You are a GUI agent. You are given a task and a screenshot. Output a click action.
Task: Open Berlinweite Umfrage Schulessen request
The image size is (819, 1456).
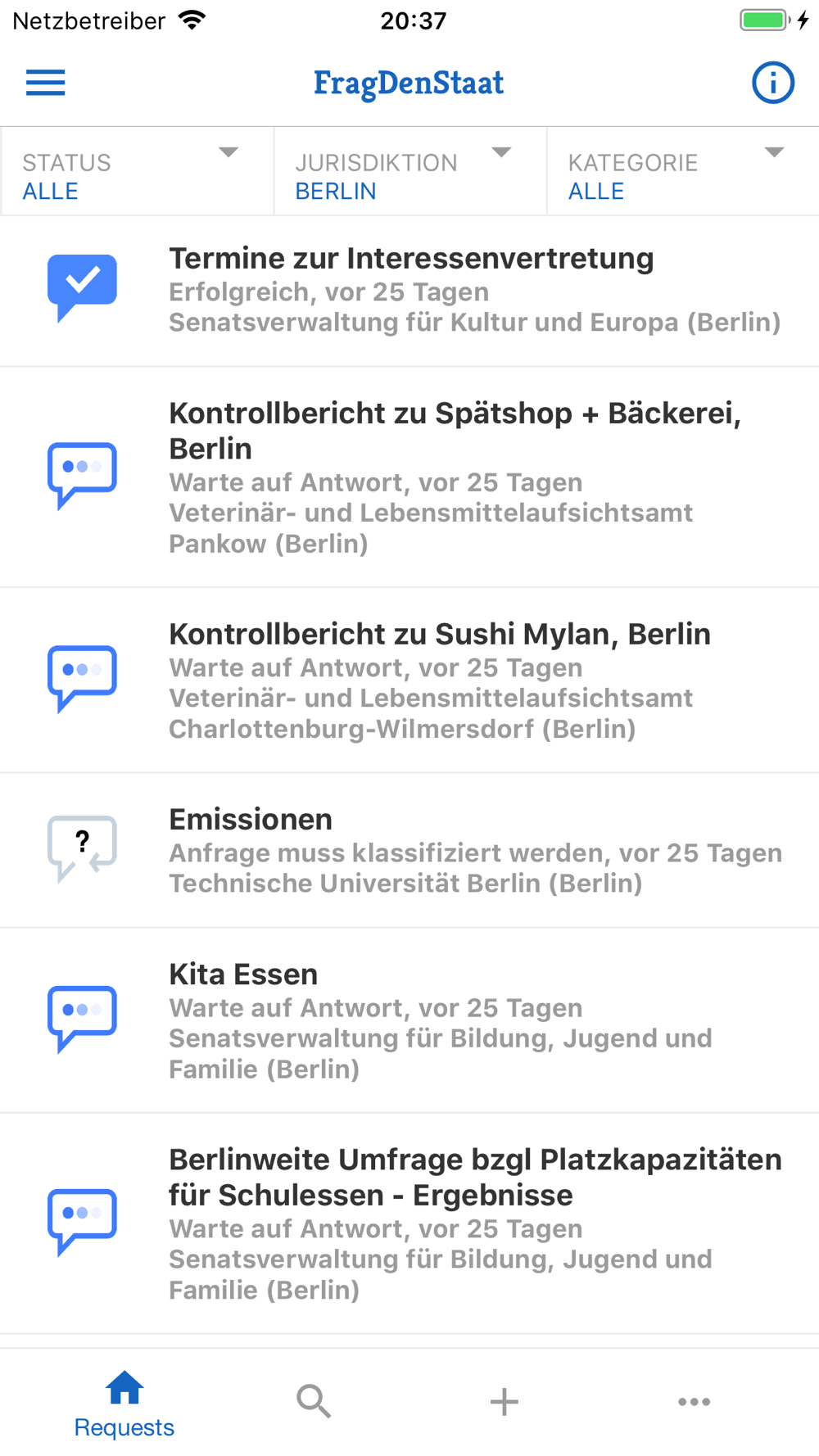[x=409, y=1223]
